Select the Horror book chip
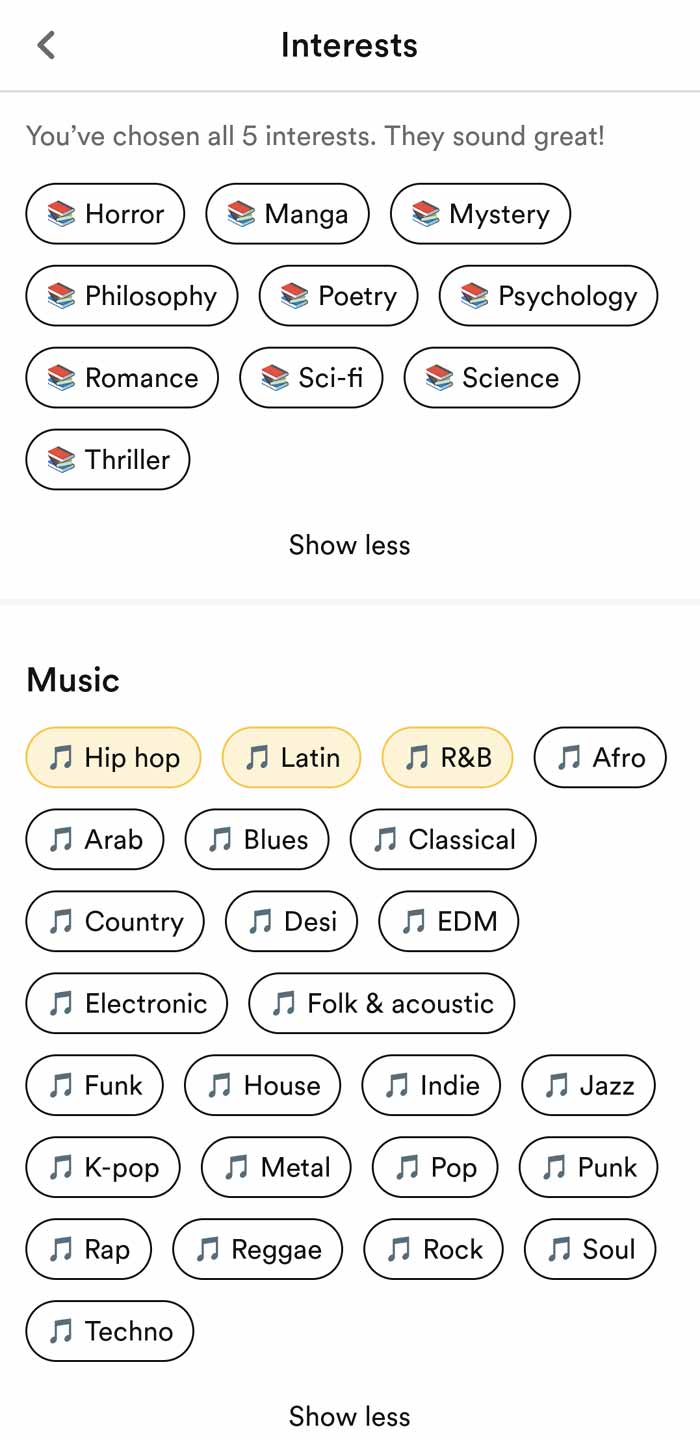Viewport: 700px width, 1440px height. 105,214
